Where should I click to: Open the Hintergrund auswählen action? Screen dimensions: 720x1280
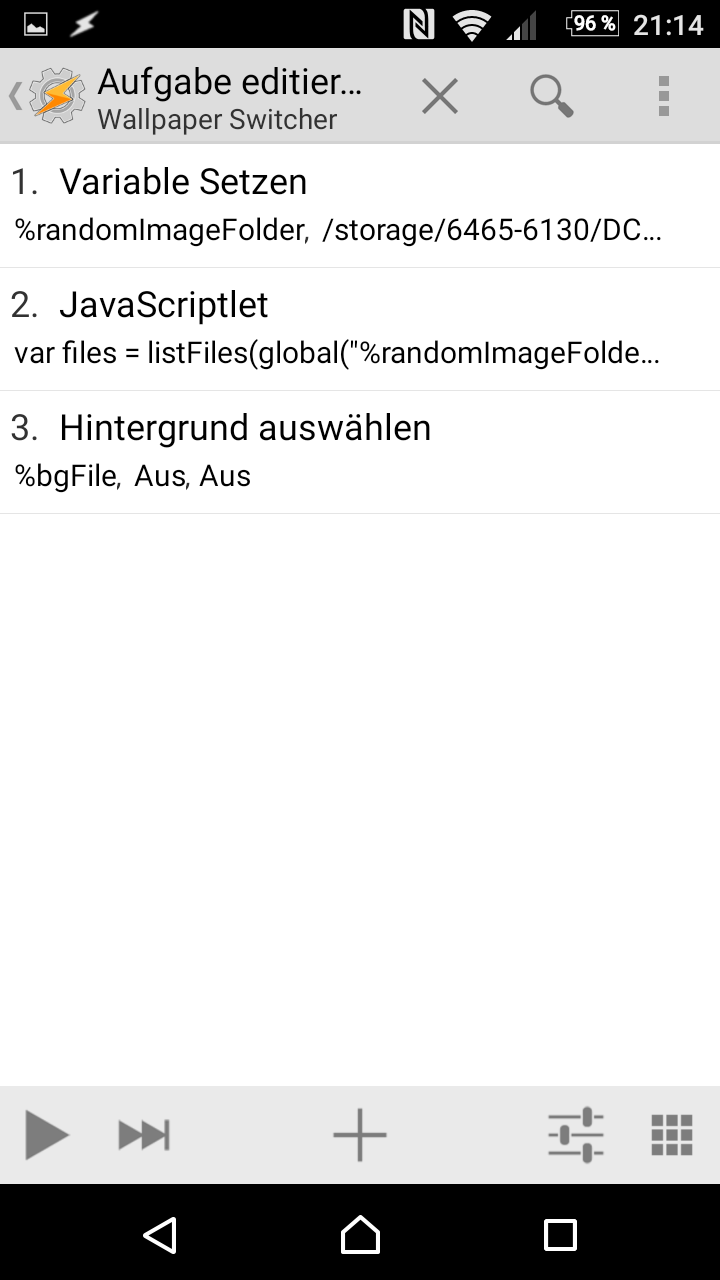(360, 452)
